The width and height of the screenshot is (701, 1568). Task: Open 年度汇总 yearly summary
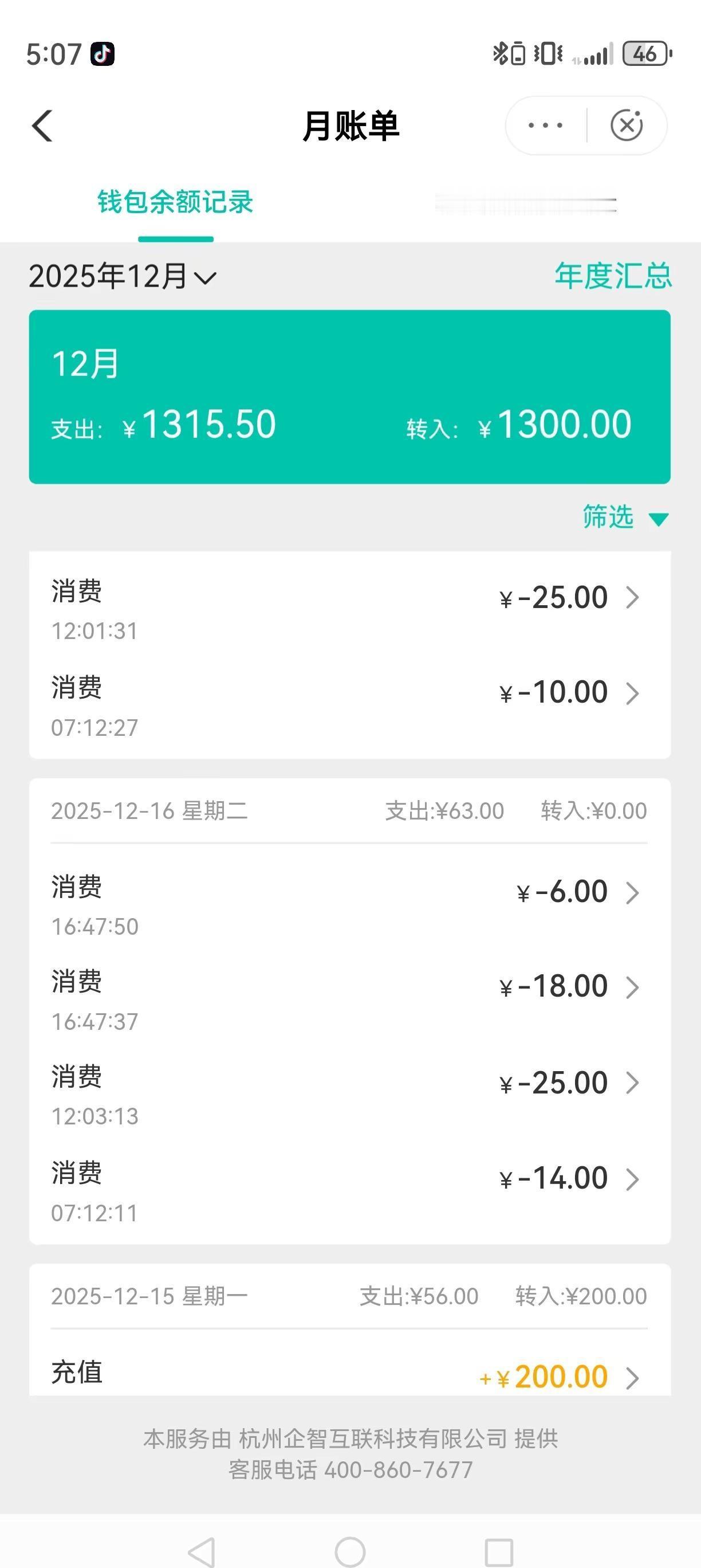(613, 276)
